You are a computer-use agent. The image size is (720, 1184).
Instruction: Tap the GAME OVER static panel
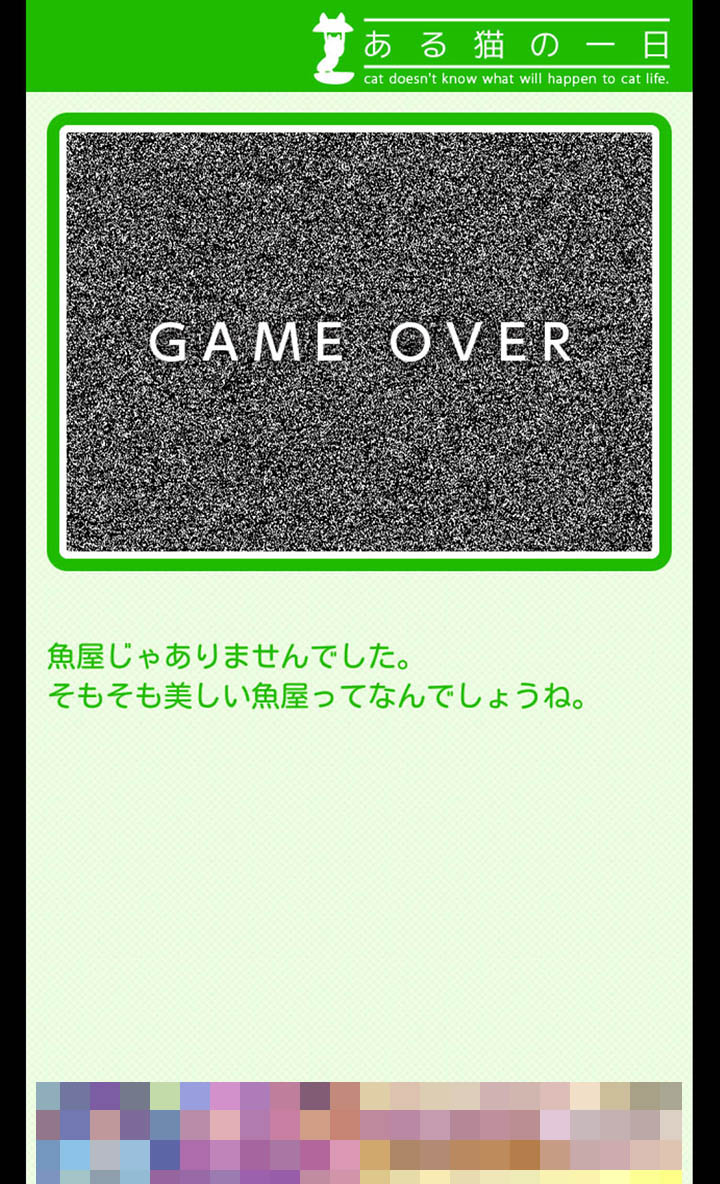pyautogui.click(x=359, y=342)
